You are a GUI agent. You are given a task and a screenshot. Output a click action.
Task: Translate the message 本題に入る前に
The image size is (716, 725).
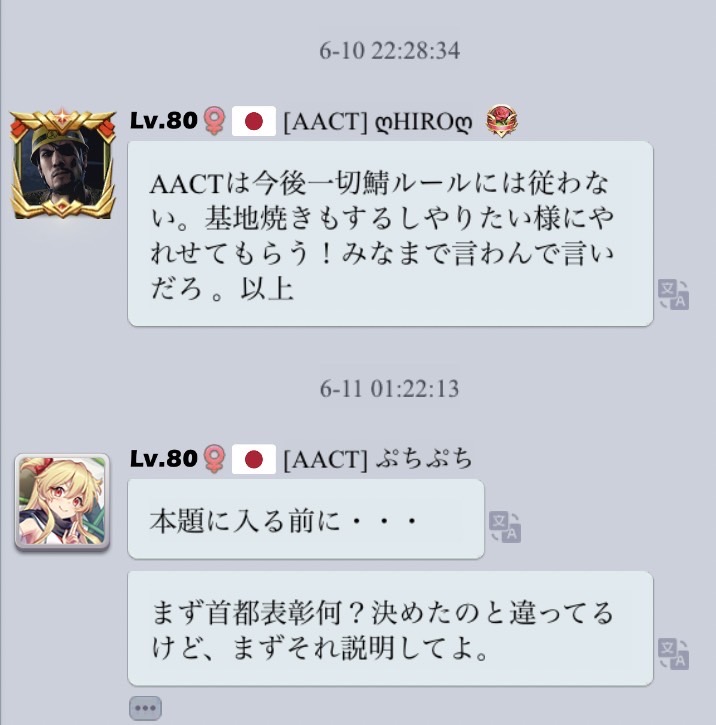504,526
